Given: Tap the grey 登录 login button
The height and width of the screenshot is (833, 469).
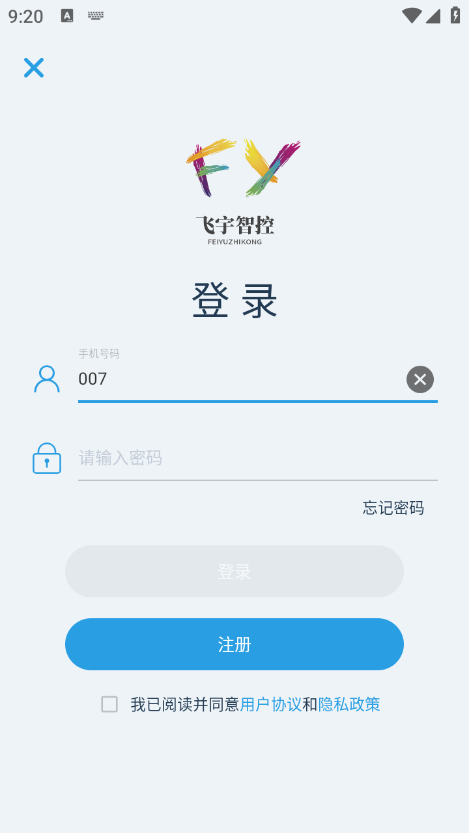Looking at the screenshot, I should pos(234,571).
